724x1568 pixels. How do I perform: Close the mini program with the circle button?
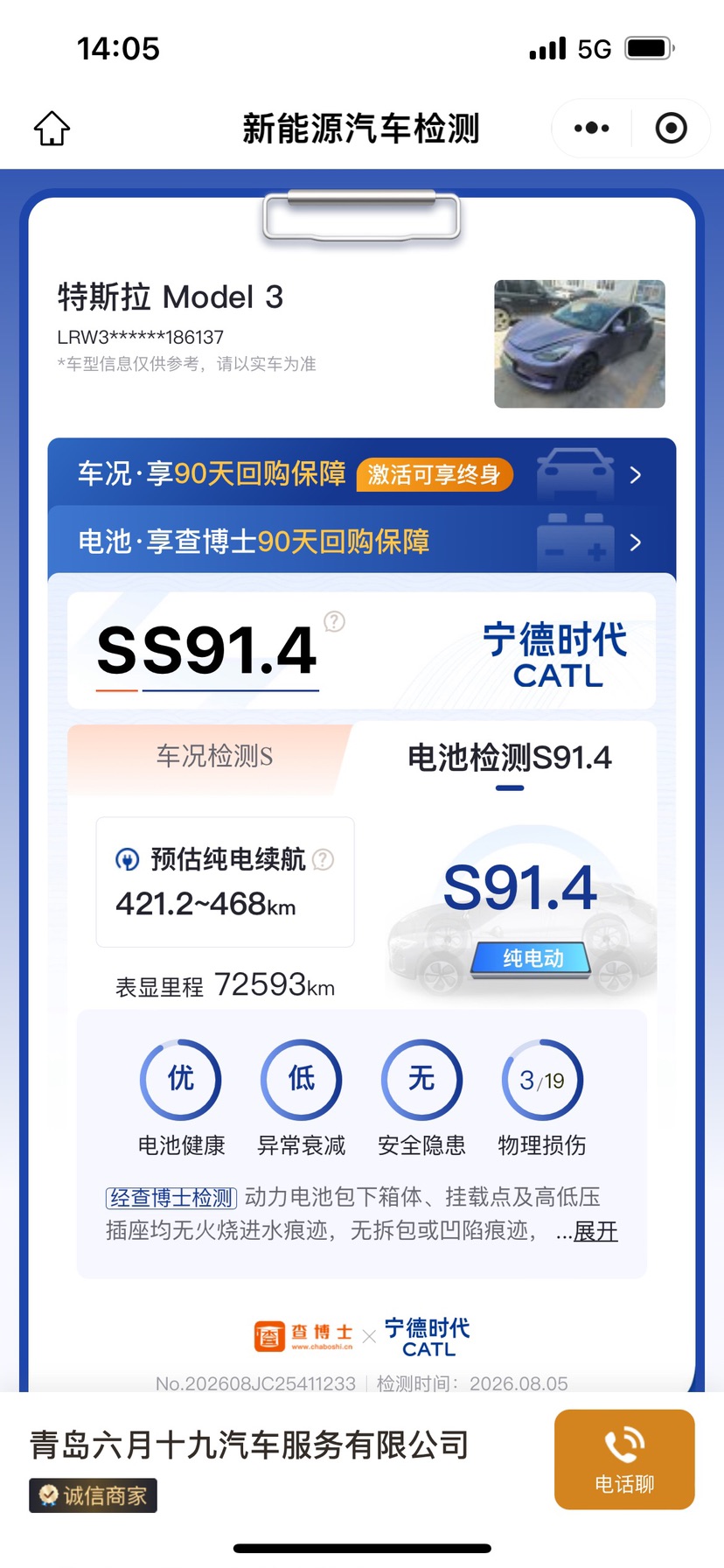point(671,128)
